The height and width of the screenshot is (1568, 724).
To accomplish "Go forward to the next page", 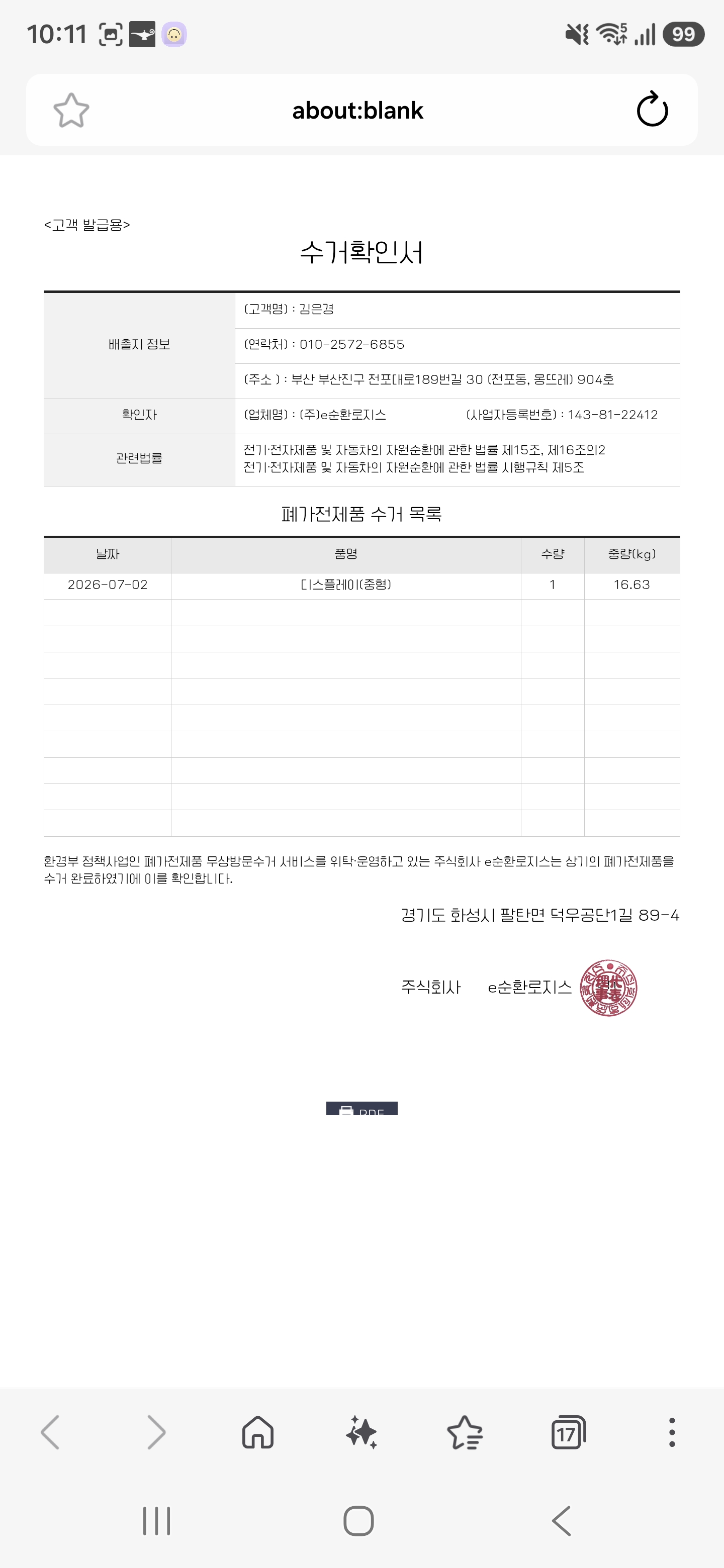I will (156, 1432).
